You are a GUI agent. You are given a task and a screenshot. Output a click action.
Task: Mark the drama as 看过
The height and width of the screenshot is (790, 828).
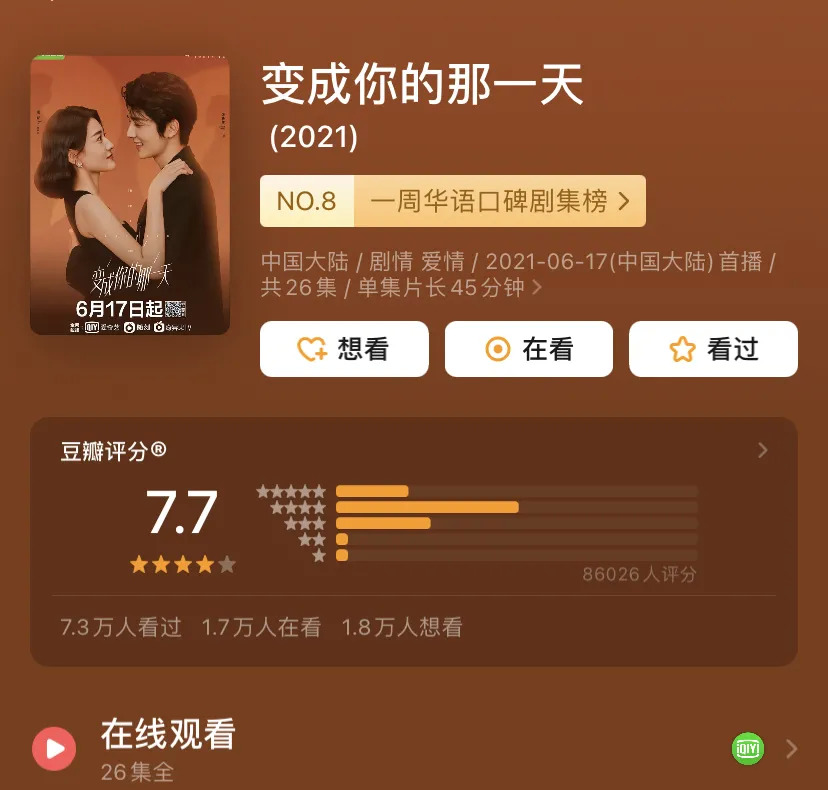click(x=712, y=349)
